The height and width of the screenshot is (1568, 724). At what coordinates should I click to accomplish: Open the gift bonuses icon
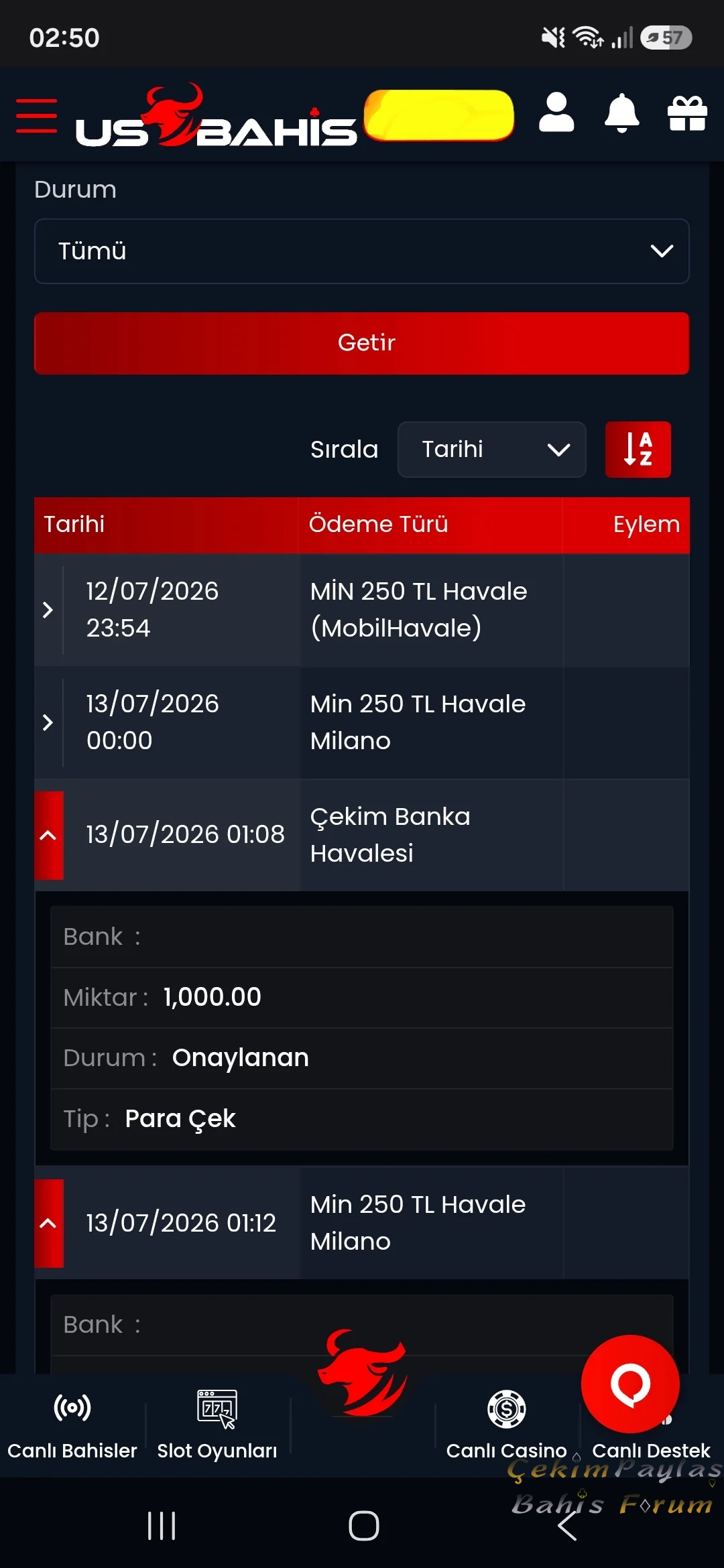tap(687, 113)
